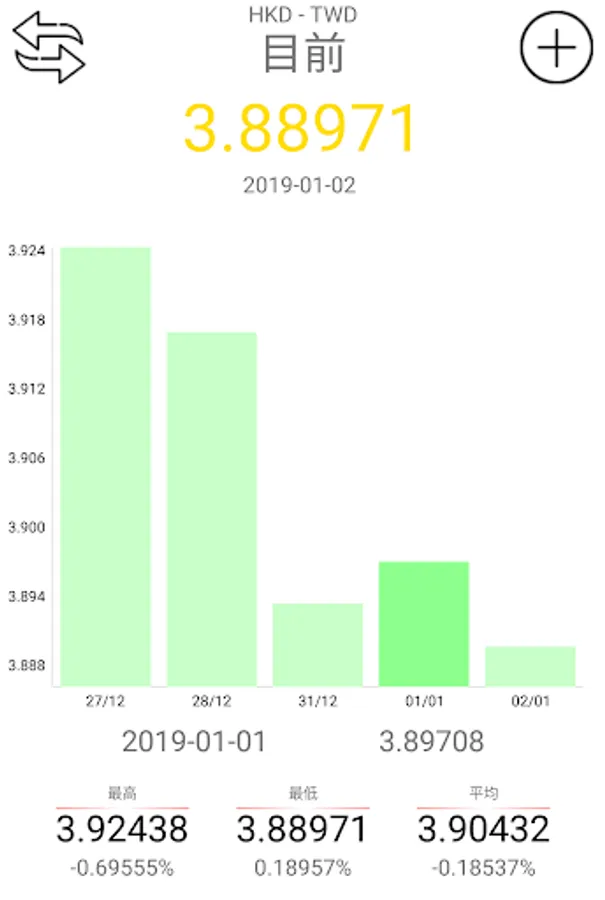The height and width of the screenshot is (900, 605).
Task: Swap the HKD and TWD currencies
Action: (49, 47)
